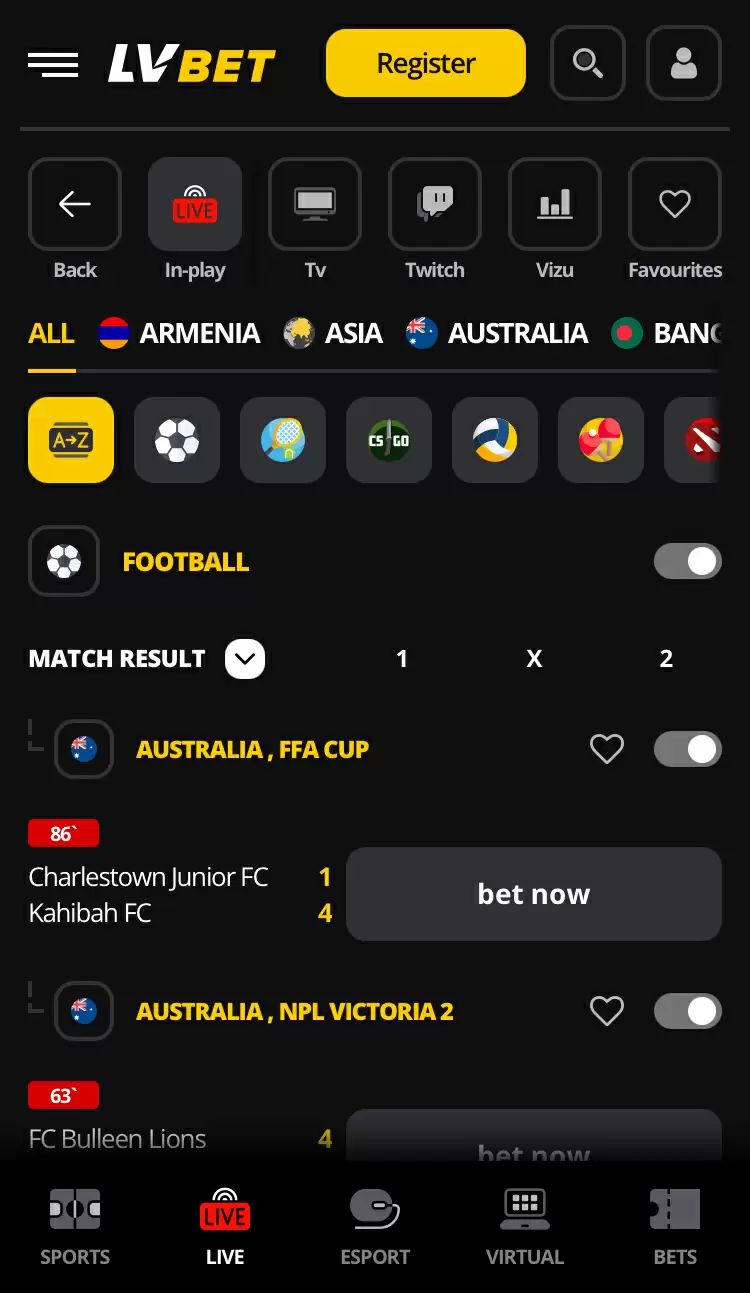The width and height of the screenshot is (750, 1293).
Task: Open the Vizu section
Action: pos(555,205)
